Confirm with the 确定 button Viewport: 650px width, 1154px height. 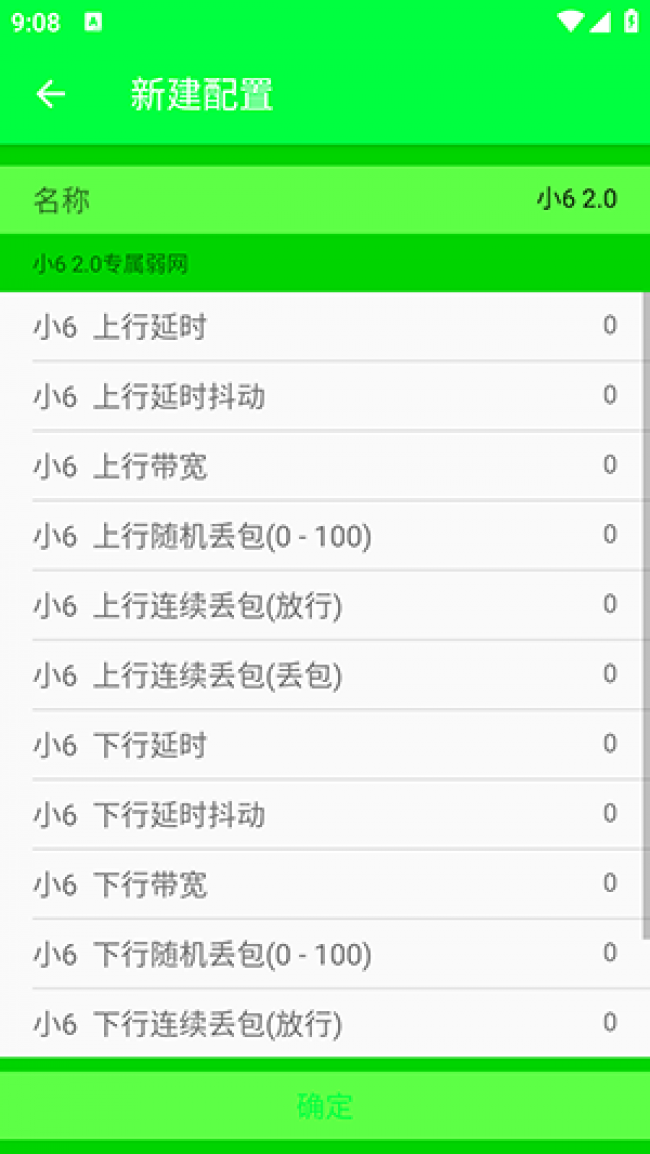click(x=325, y=1105)
